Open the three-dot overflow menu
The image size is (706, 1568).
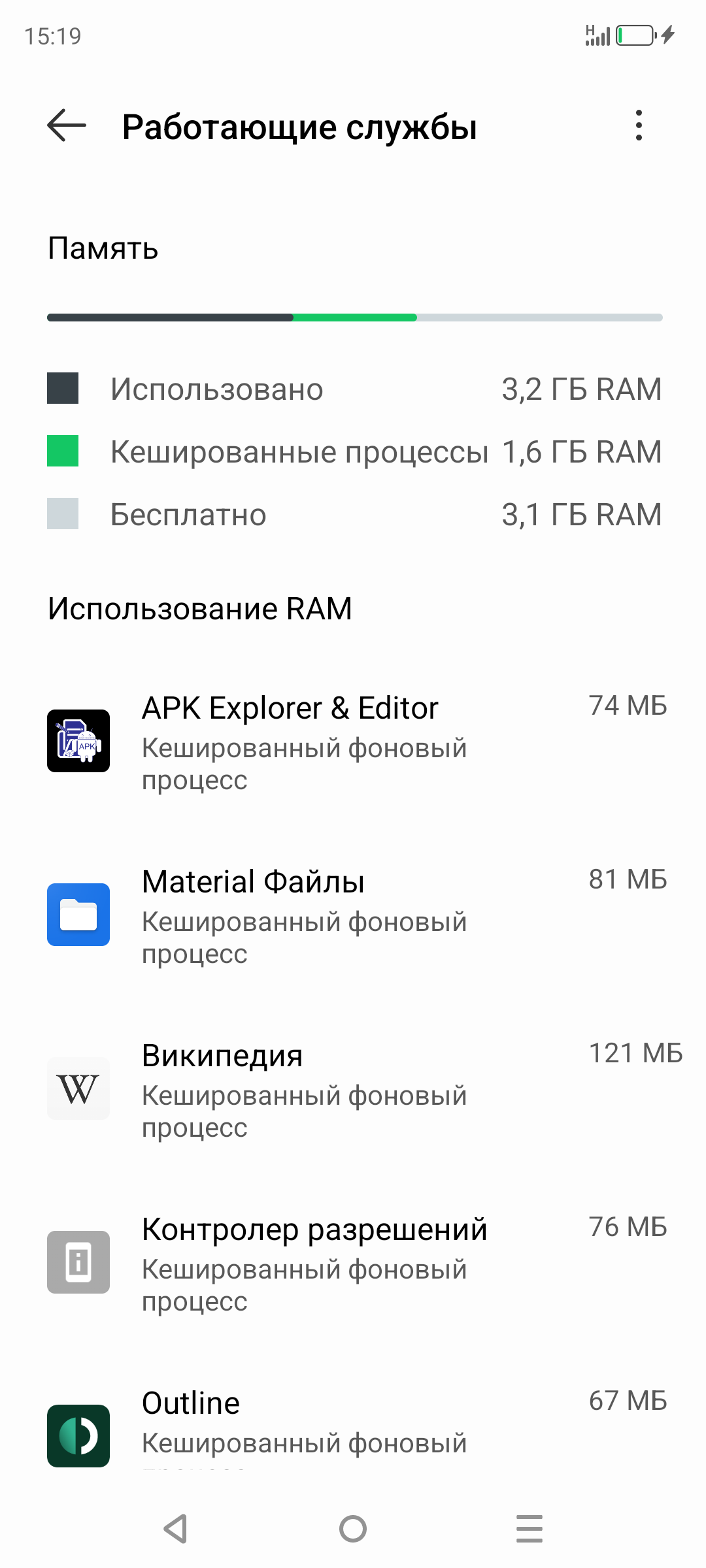639,125
